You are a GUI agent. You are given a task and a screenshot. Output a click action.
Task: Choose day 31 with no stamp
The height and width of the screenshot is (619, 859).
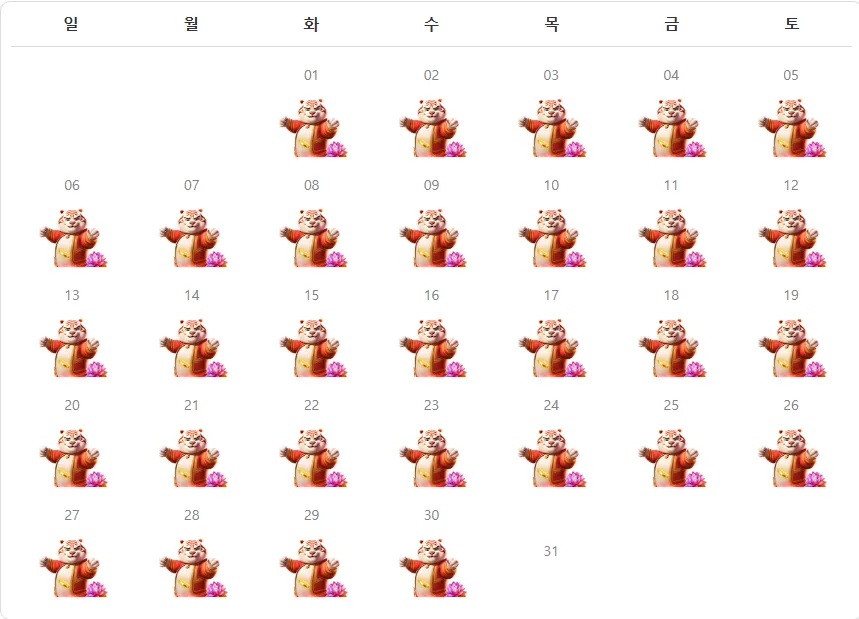(x=551, y=552)
